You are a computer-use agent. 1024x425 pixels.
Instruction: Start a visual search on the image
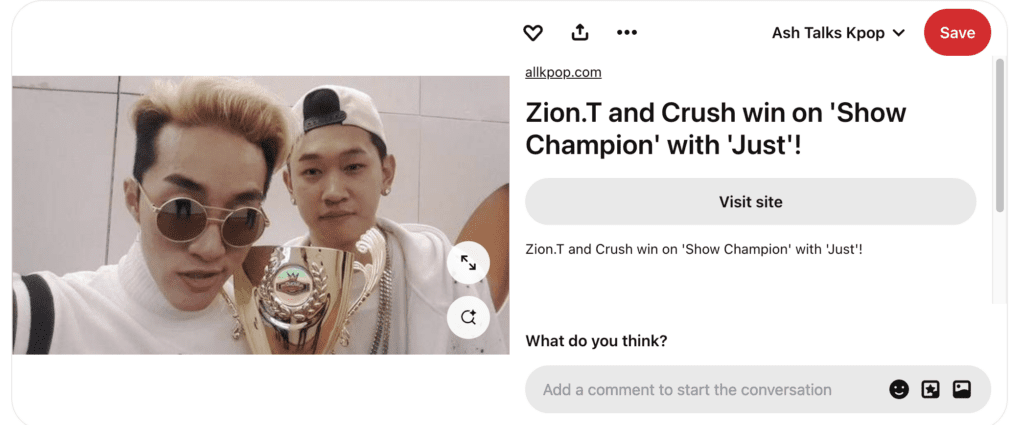468,318
